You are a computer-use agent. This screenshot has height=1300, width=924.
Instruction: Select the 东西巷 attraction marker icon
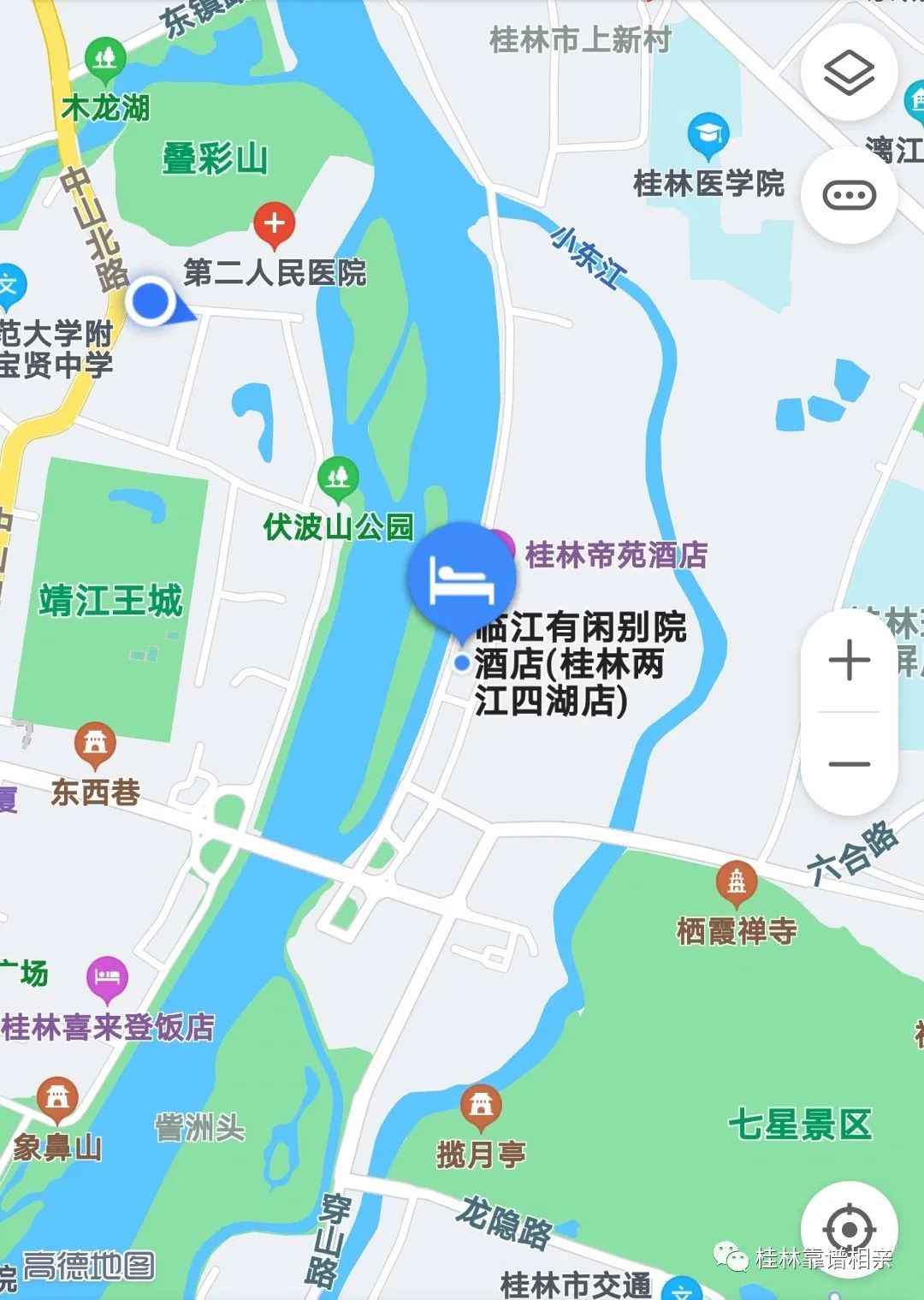96,742
